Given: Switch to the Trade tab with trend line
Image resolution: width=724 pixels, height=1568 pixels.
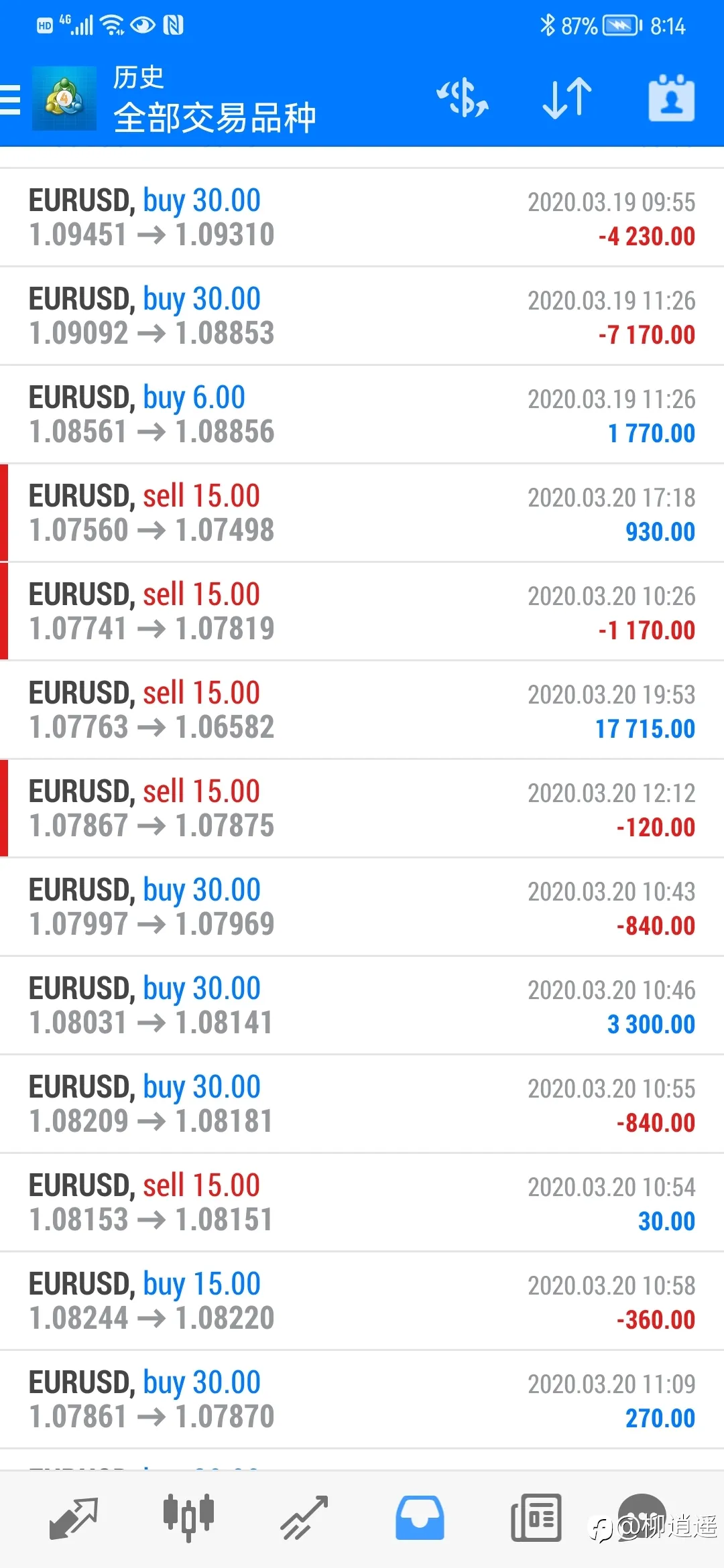Looking at the screenshot, I should click(x=304, y=1518).
